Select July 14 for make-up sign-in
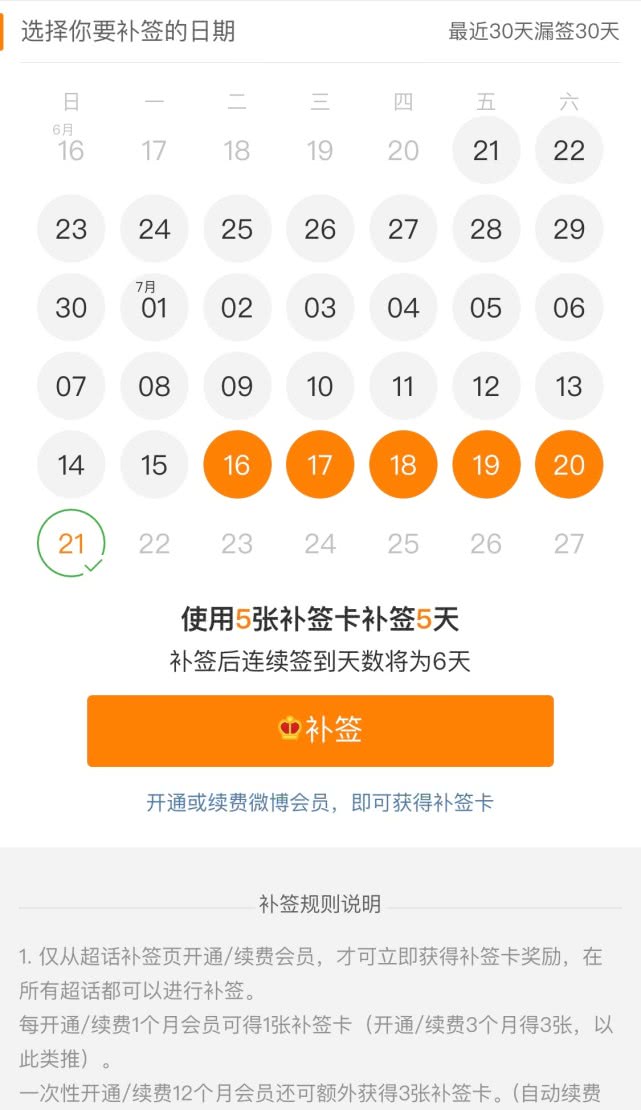Screen dimensions: 641x1110 tap(71, 464)
